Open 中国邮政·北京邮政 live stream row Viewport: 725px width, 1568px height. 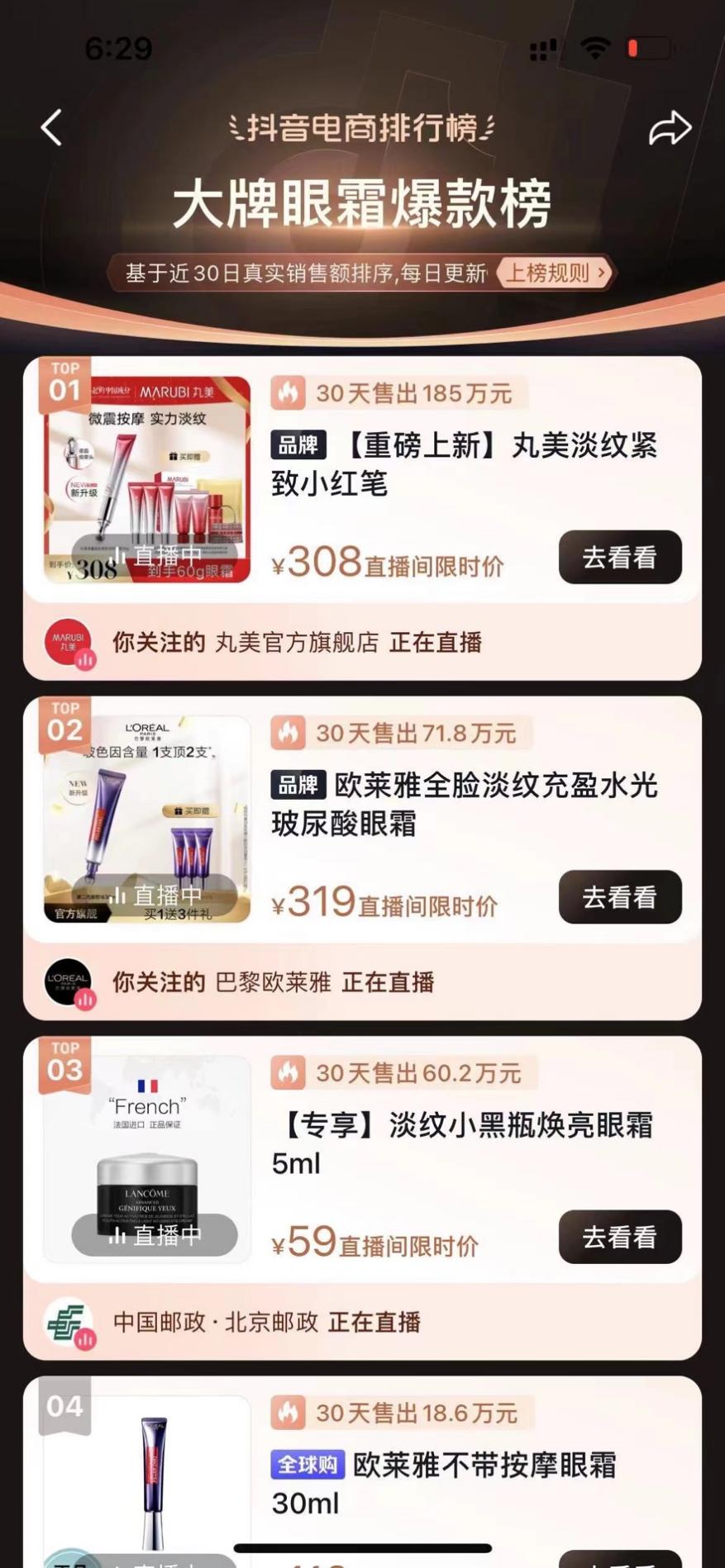click(362, 1322)
